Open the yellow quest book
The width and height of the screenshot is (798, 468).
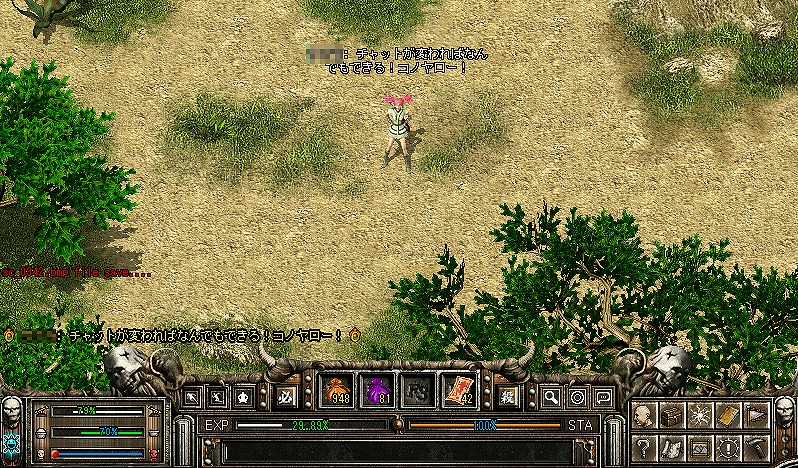pos(727,416)
